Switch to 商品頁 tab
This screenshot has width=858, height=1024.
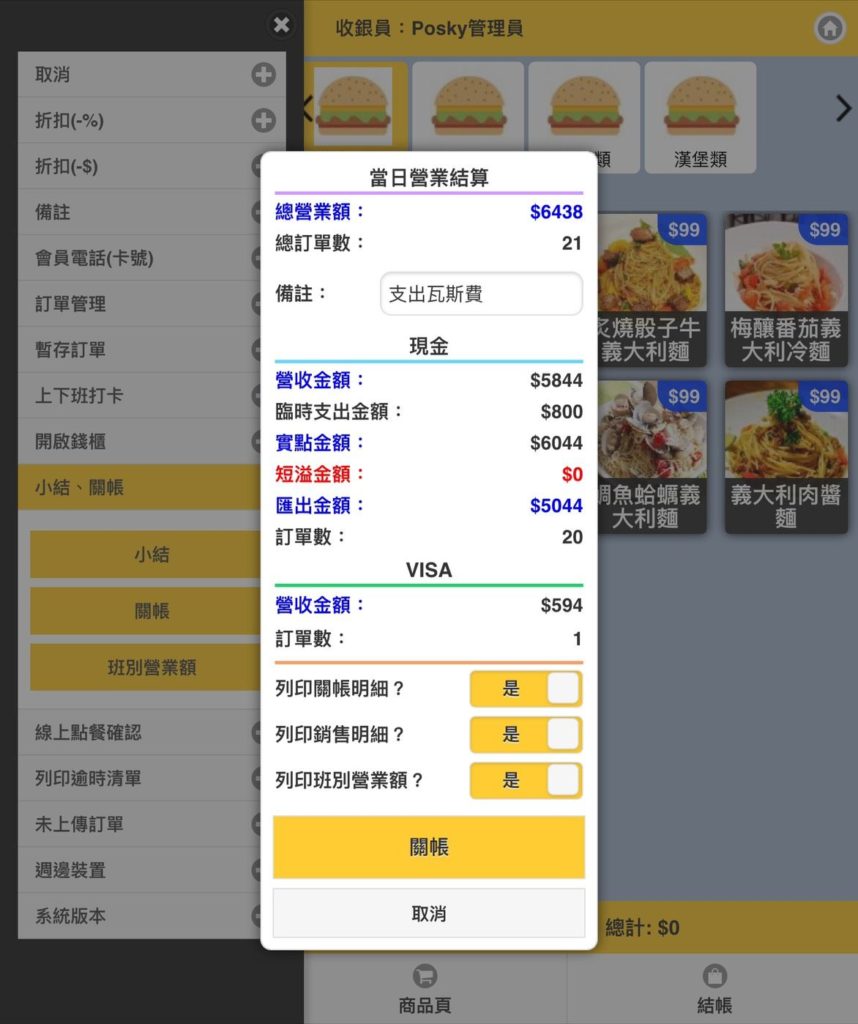pyautogui.click(x=425, y=989)
